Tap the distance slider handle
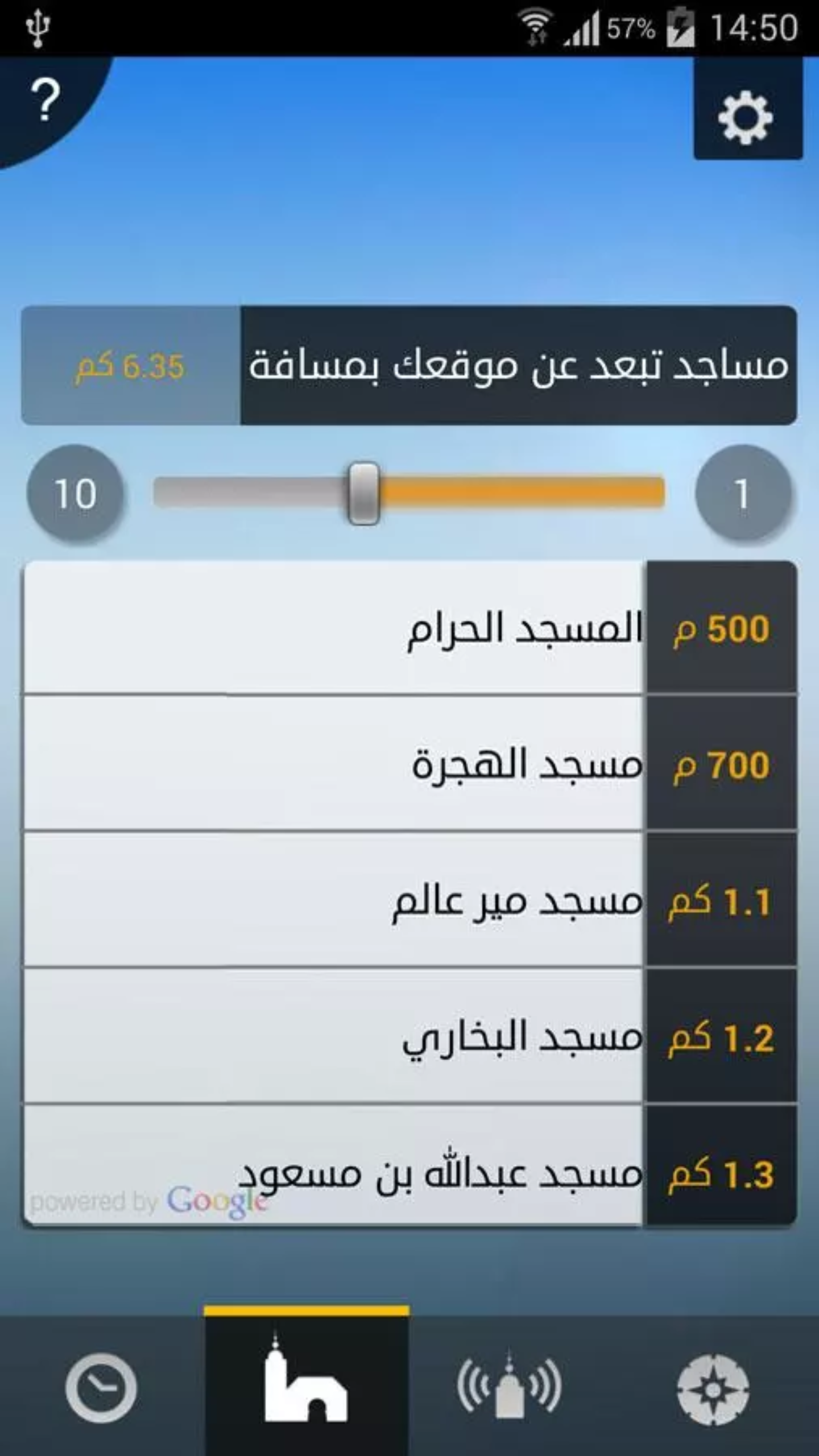The height and width of the screenshot is (1456, 819). coord(363,493)
